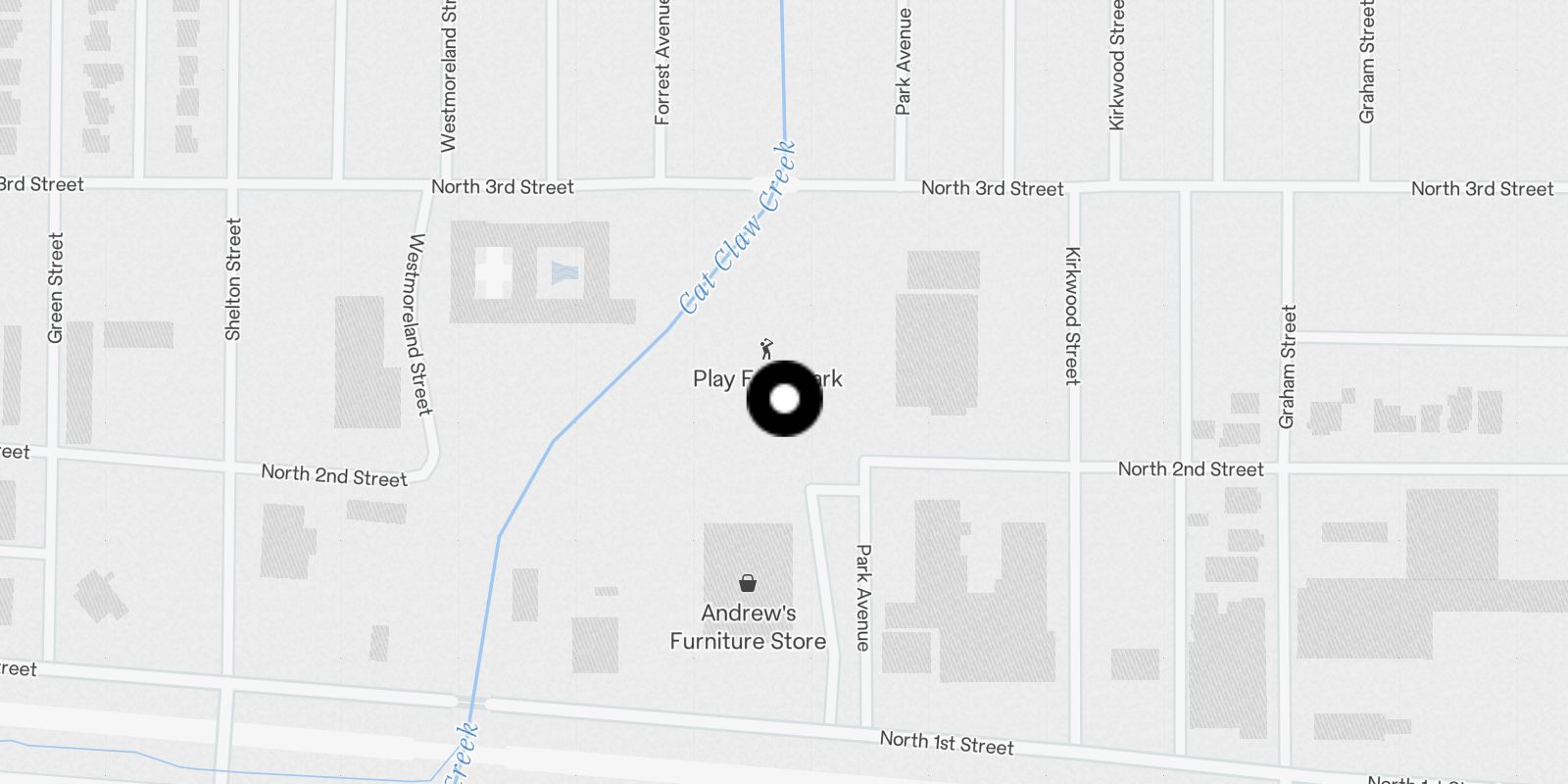The height and width of the screenshot is (784, 1568).
Task: Select the Play Fair Park point of interest
Action: click(x=765, y=350)
